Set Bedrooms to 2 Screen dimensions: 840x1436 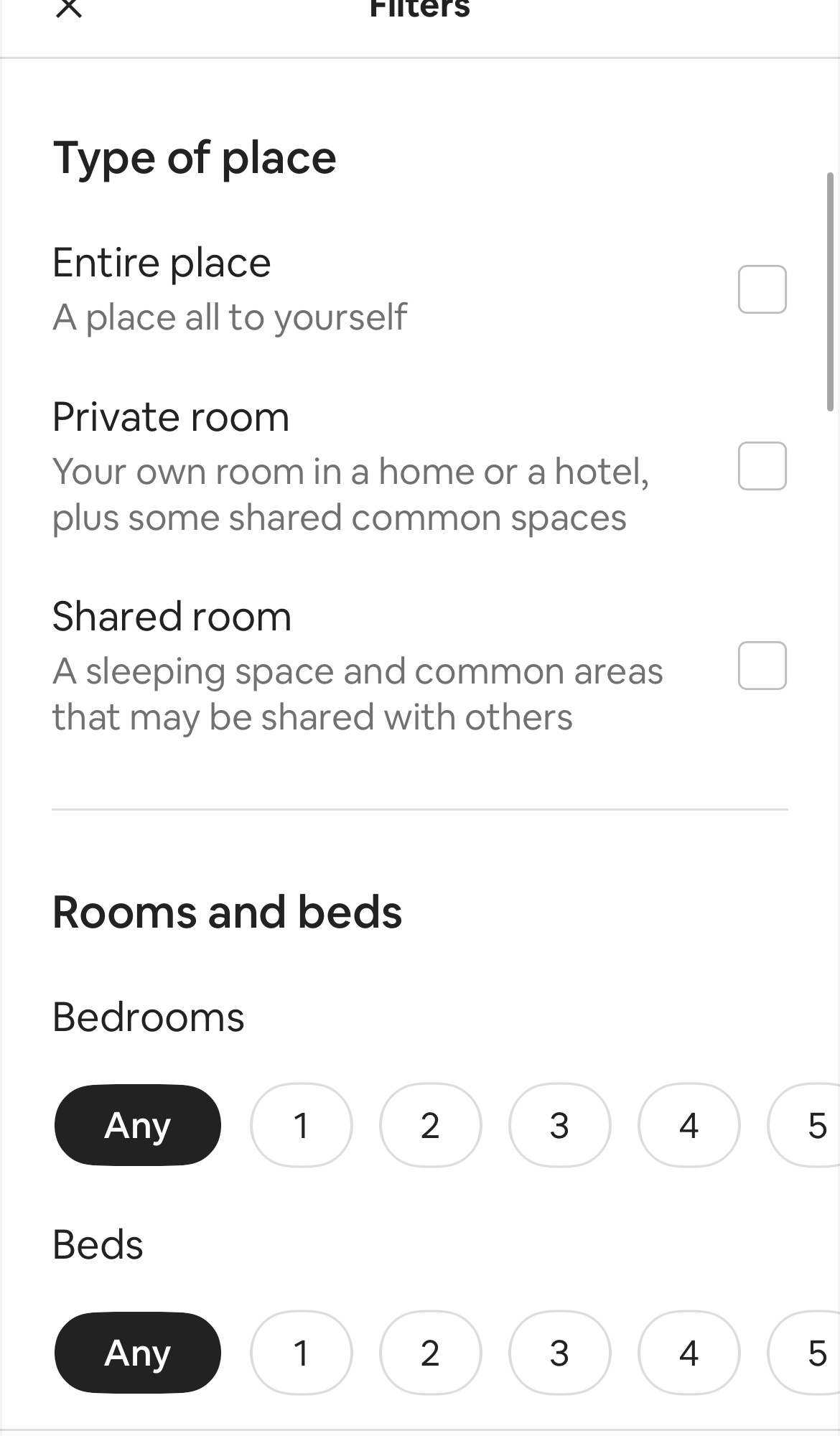431,1125
